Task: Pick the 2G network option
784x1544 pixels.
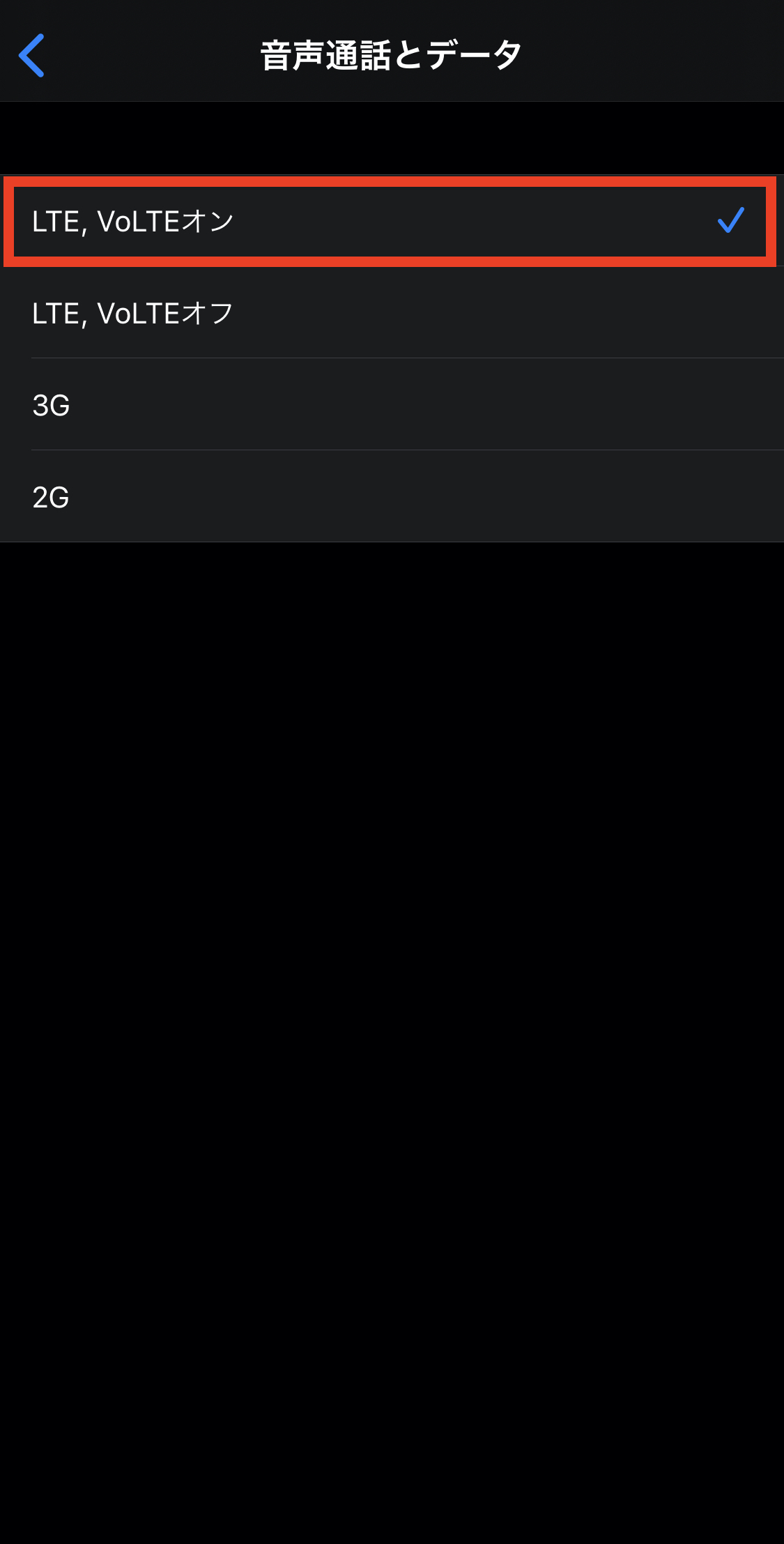Action: [392, 497]
